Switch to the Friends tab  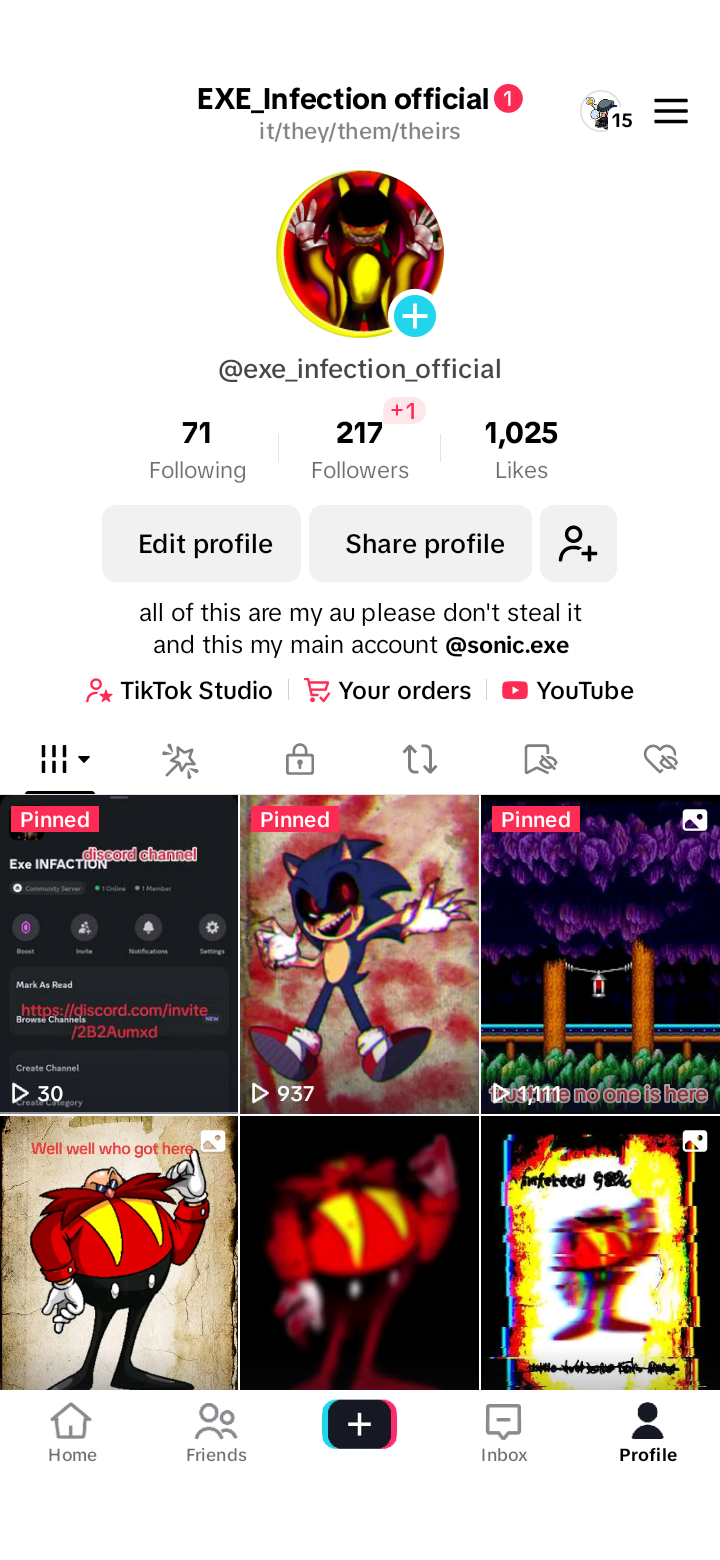pyautogui.click(x=216, y=1432)
